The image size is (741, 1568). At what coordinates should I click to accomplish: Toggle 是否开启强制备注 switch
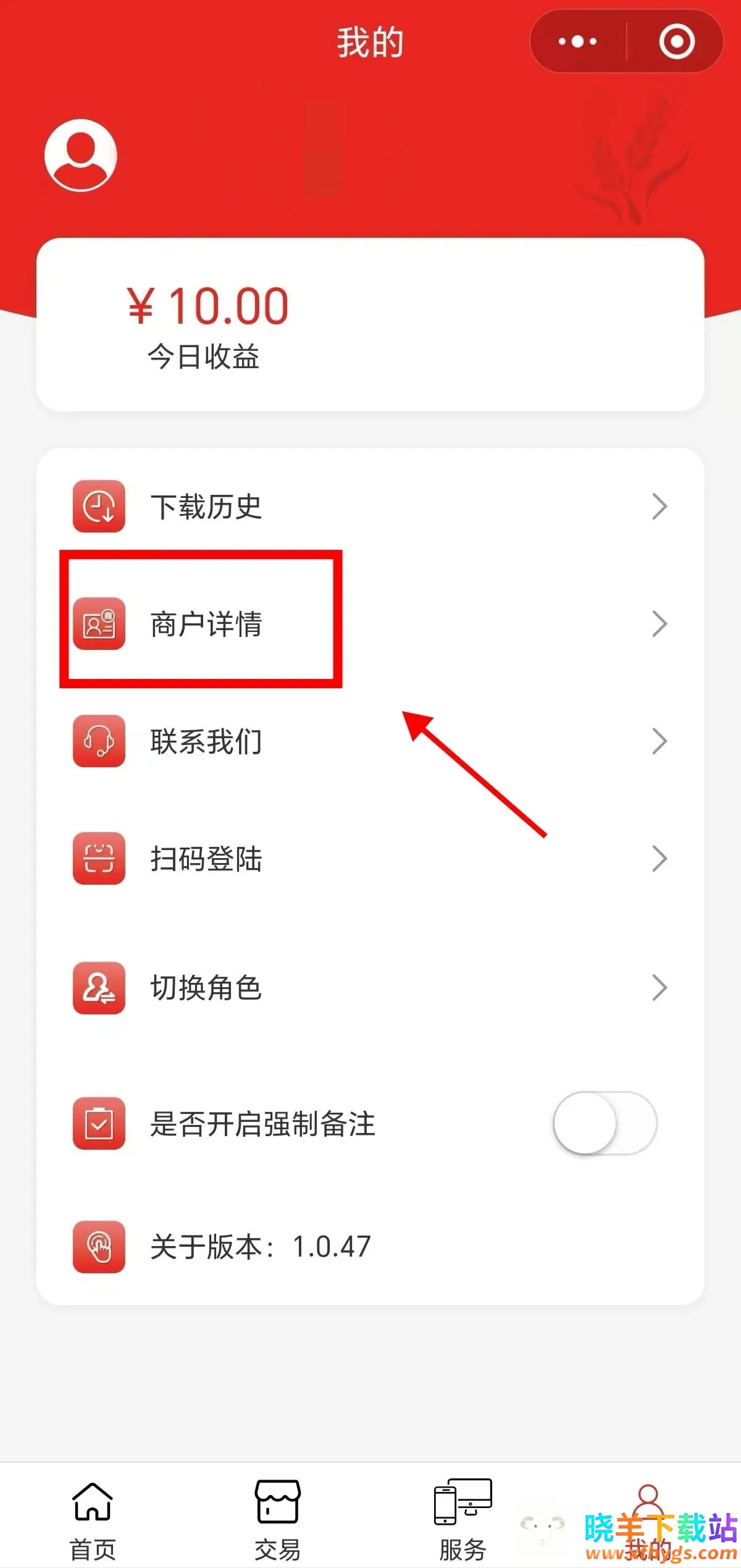605,1123
